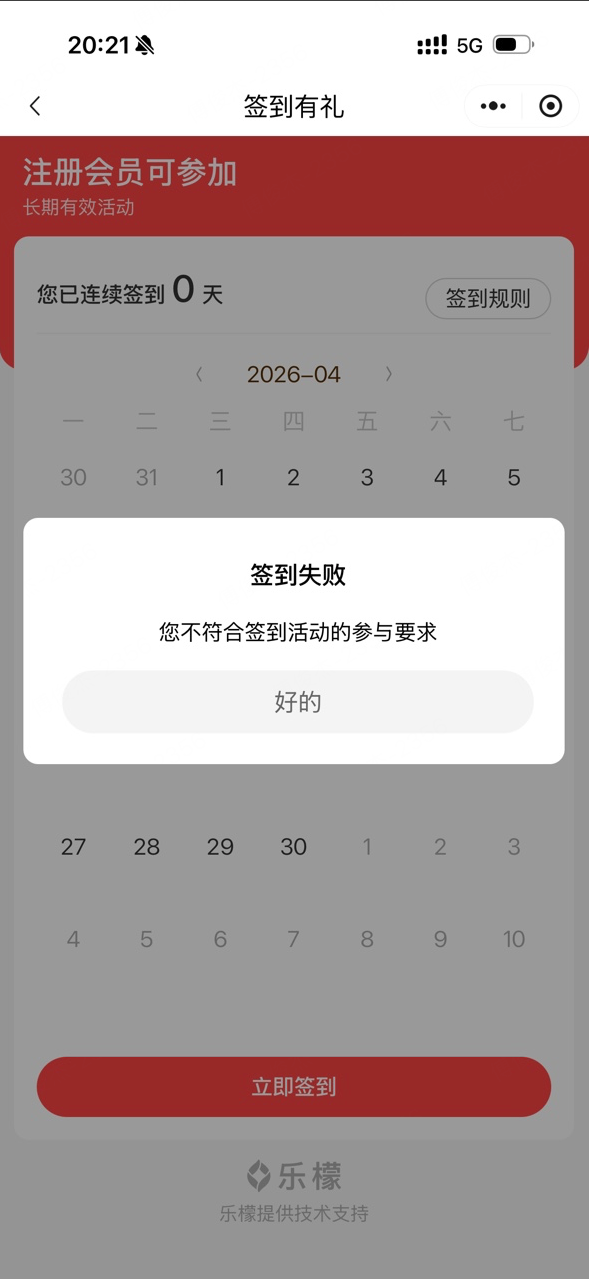Tap 立即签到 to check in
The width and height of the screenshot is (589, 1279).
294,1087
